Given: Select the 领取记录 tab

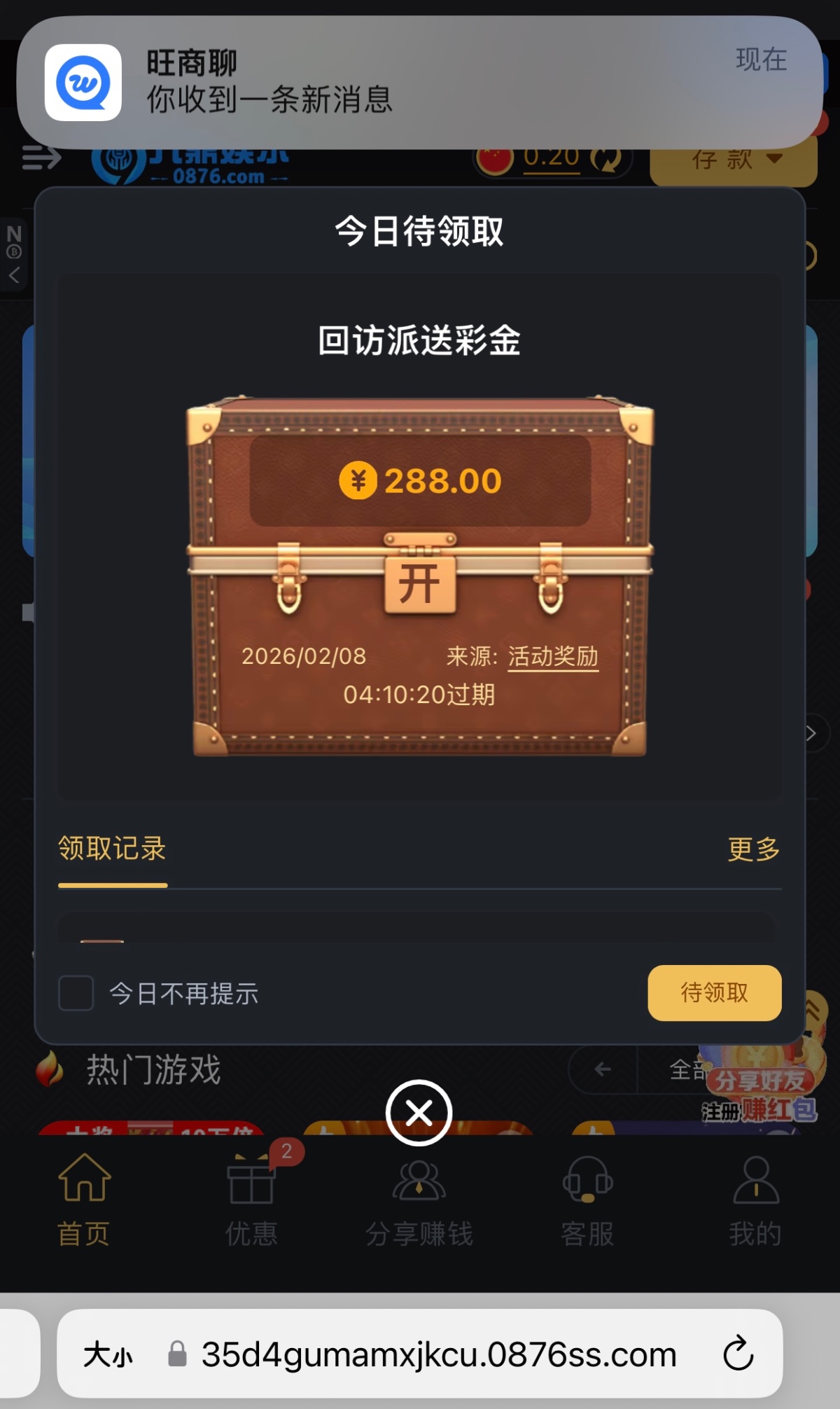Looking at the screenshot, I should click(x=112, y=849).
